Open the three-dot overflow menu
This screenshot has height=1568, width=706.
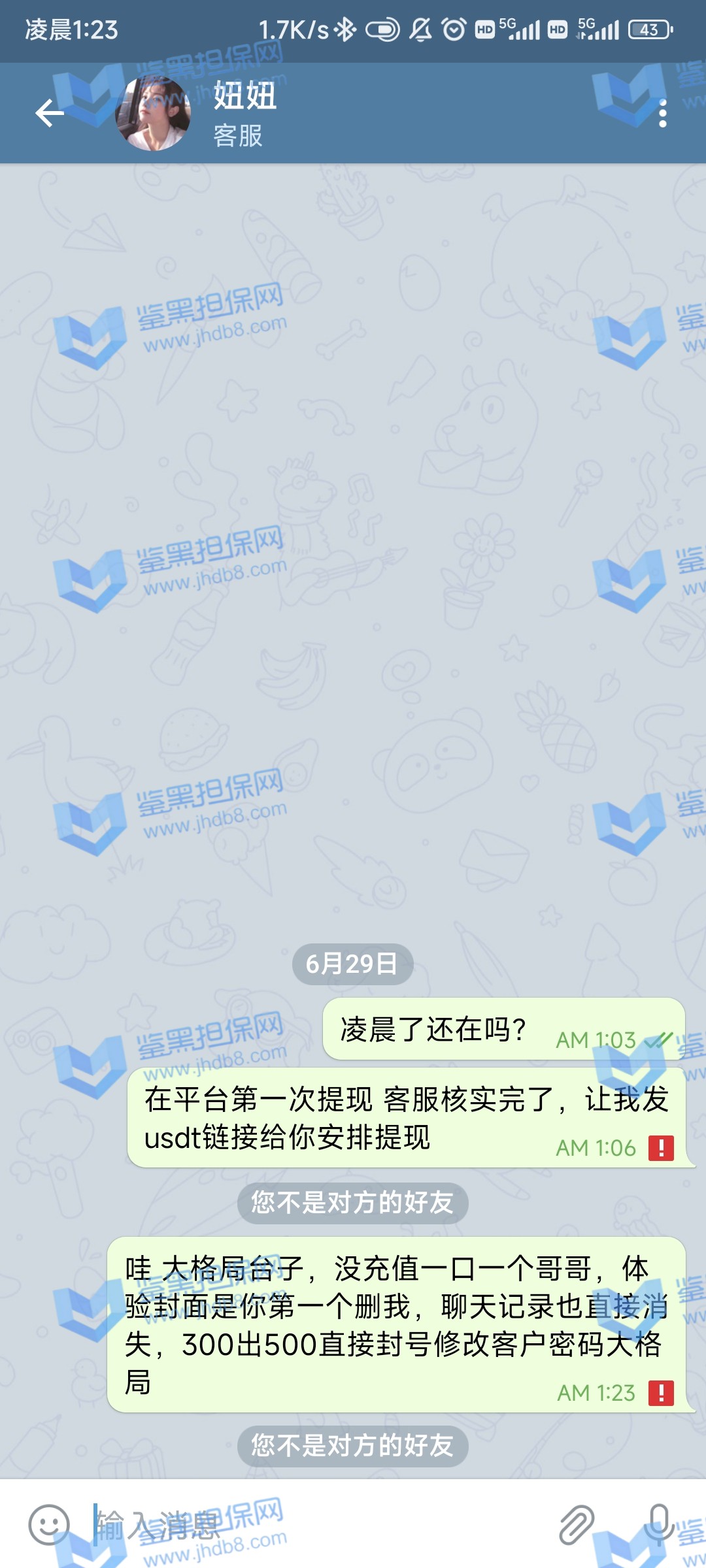(662, 113)
